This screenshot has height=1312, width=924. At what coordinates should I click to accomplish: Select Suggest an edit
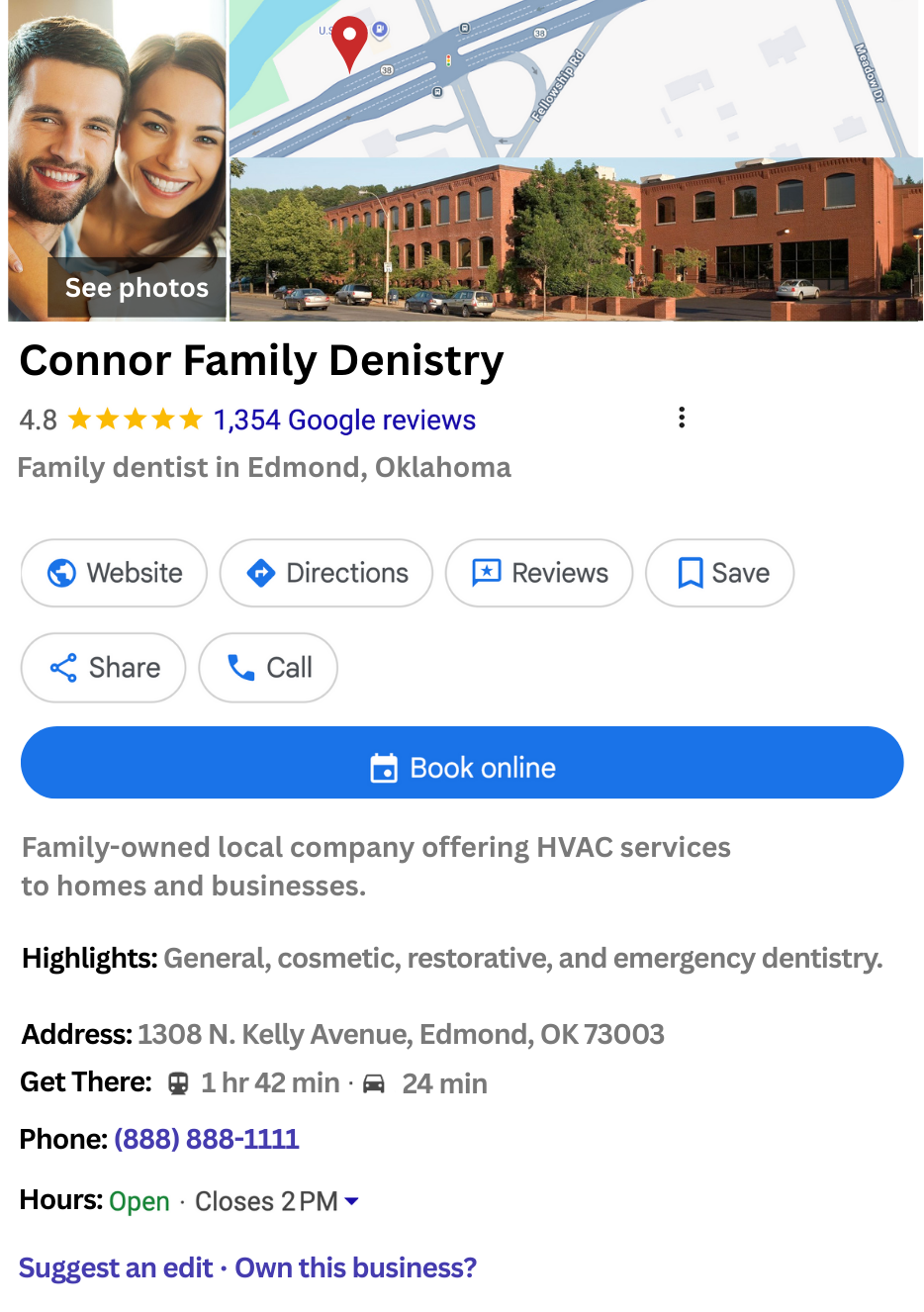pyautogui.click(x=116, y=1268)
